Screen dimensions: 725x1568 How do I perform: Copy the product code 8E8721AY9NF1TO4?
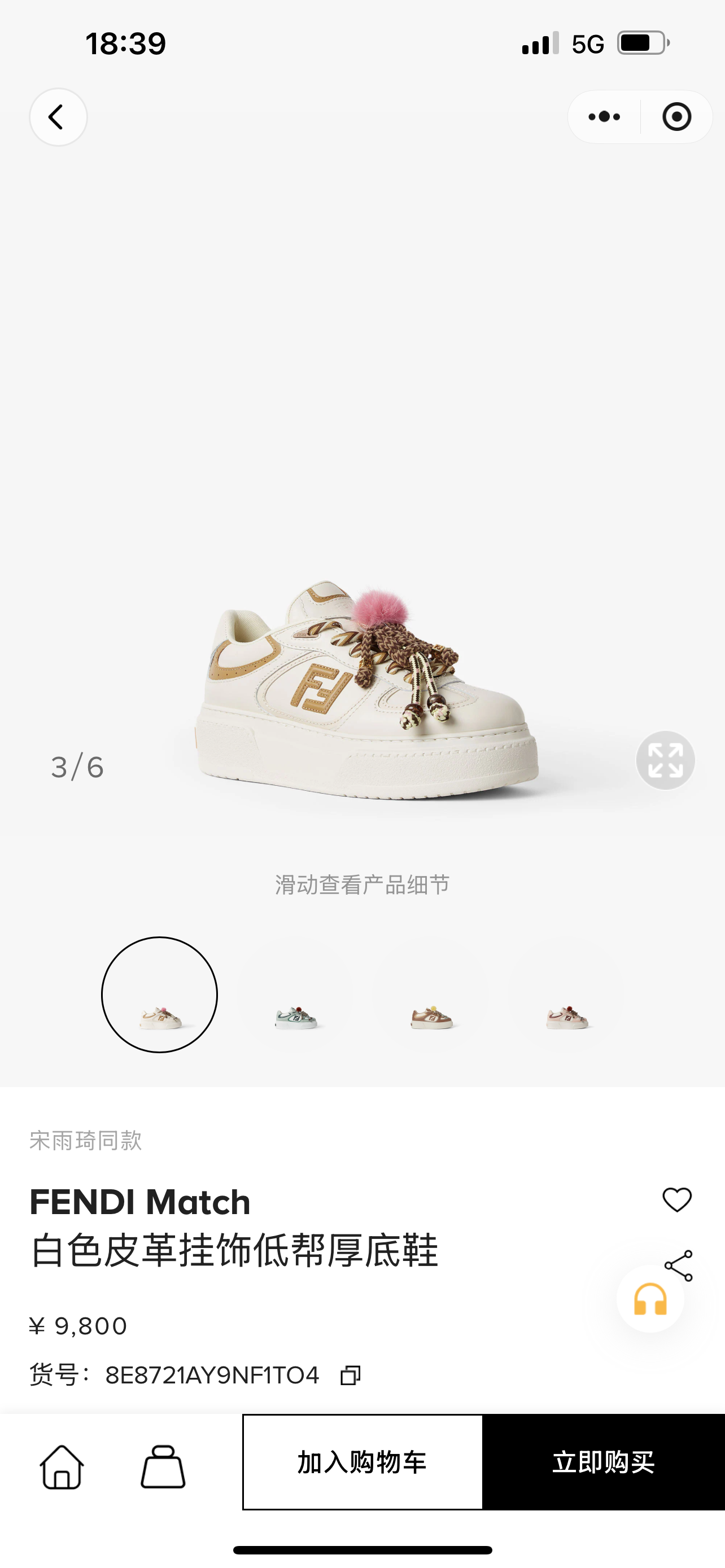point(351,1374)
